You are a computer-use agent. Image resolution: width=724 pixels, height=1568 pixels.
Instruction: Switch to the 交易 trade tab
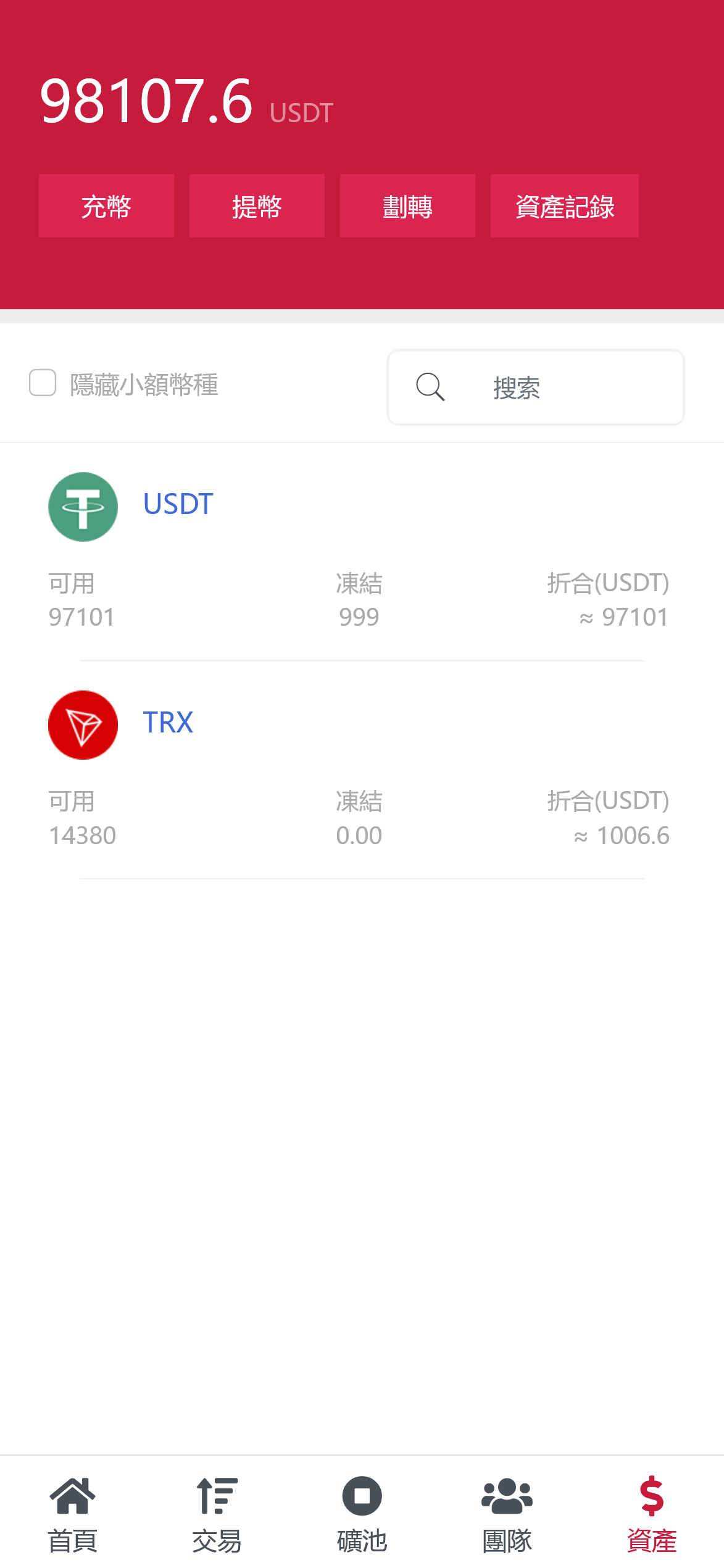click(217, 1514)
